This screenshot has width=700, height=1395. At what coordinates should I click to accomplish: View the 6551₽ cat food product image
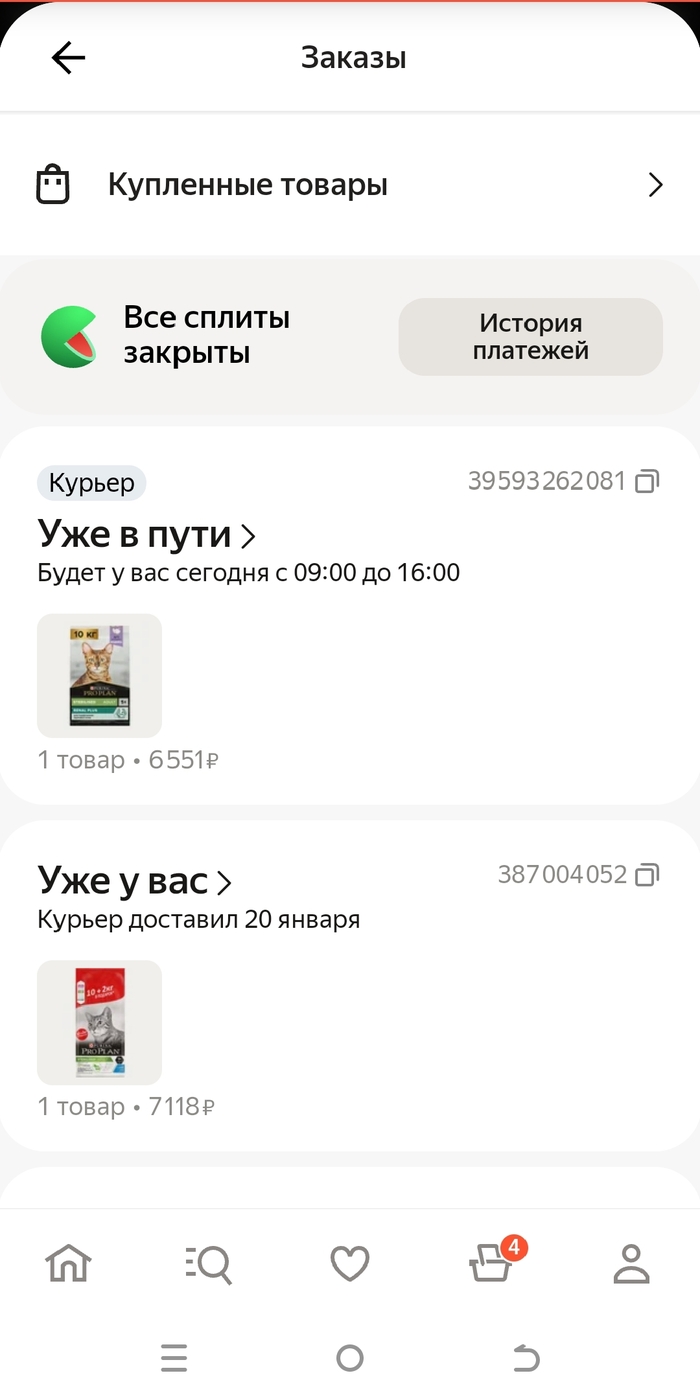point(99,675)
